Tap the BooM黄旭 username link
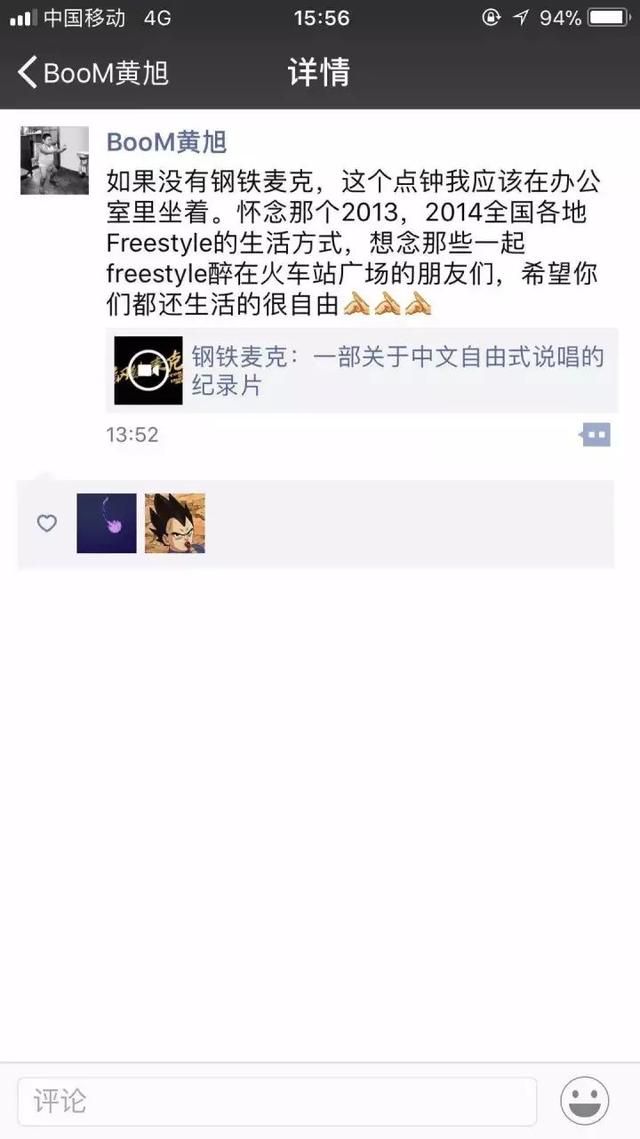Viewport: 640px width, 1139px height. click(166, 142)
